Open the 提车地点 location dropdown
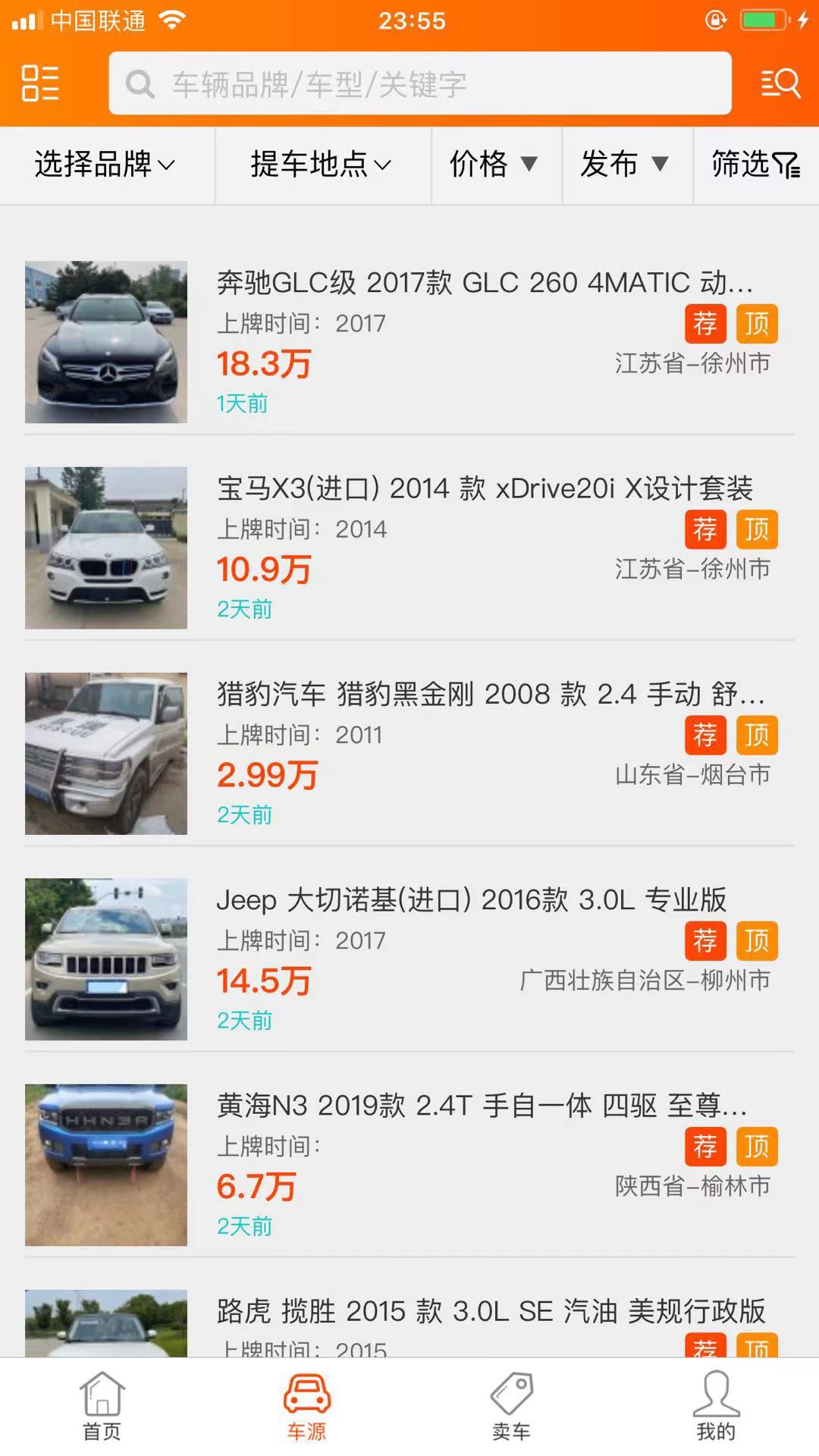The width and height of the screenshot is (819, 1456). (322, 165)
